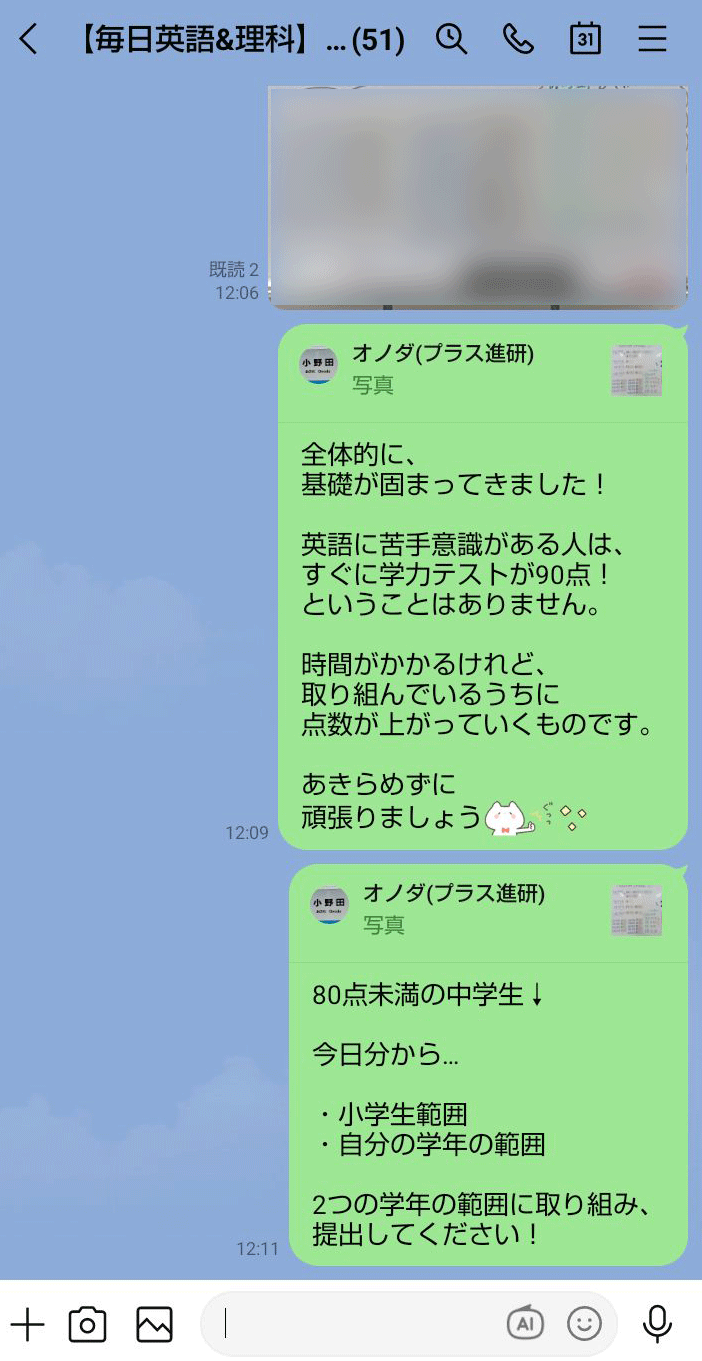This screenshot has width=702, height=1361.
Task: Open the plus attachment menu
Action: [27, 1325]
